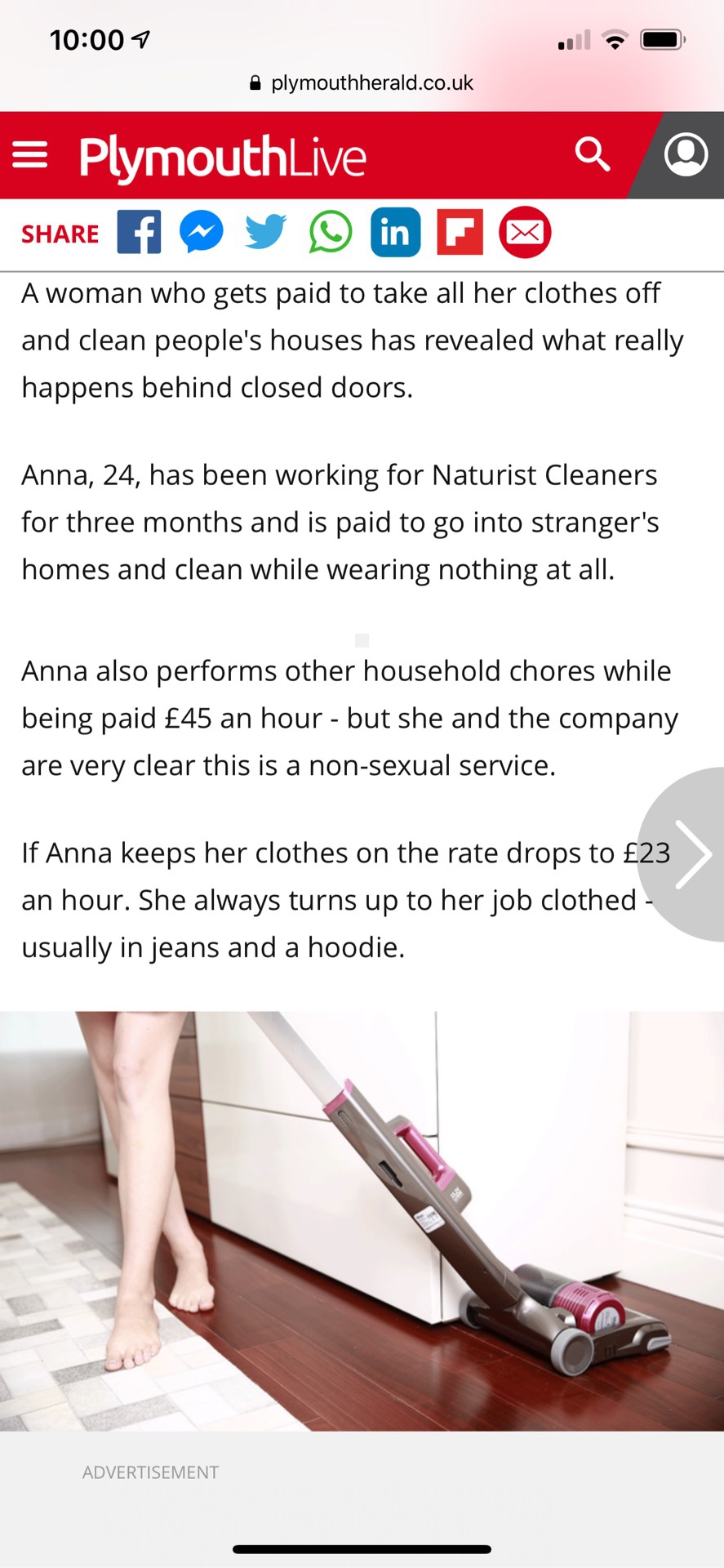The image size is (724, 1568).
Task: Share the article via Messenger
Action: click(x=202, y=233)
